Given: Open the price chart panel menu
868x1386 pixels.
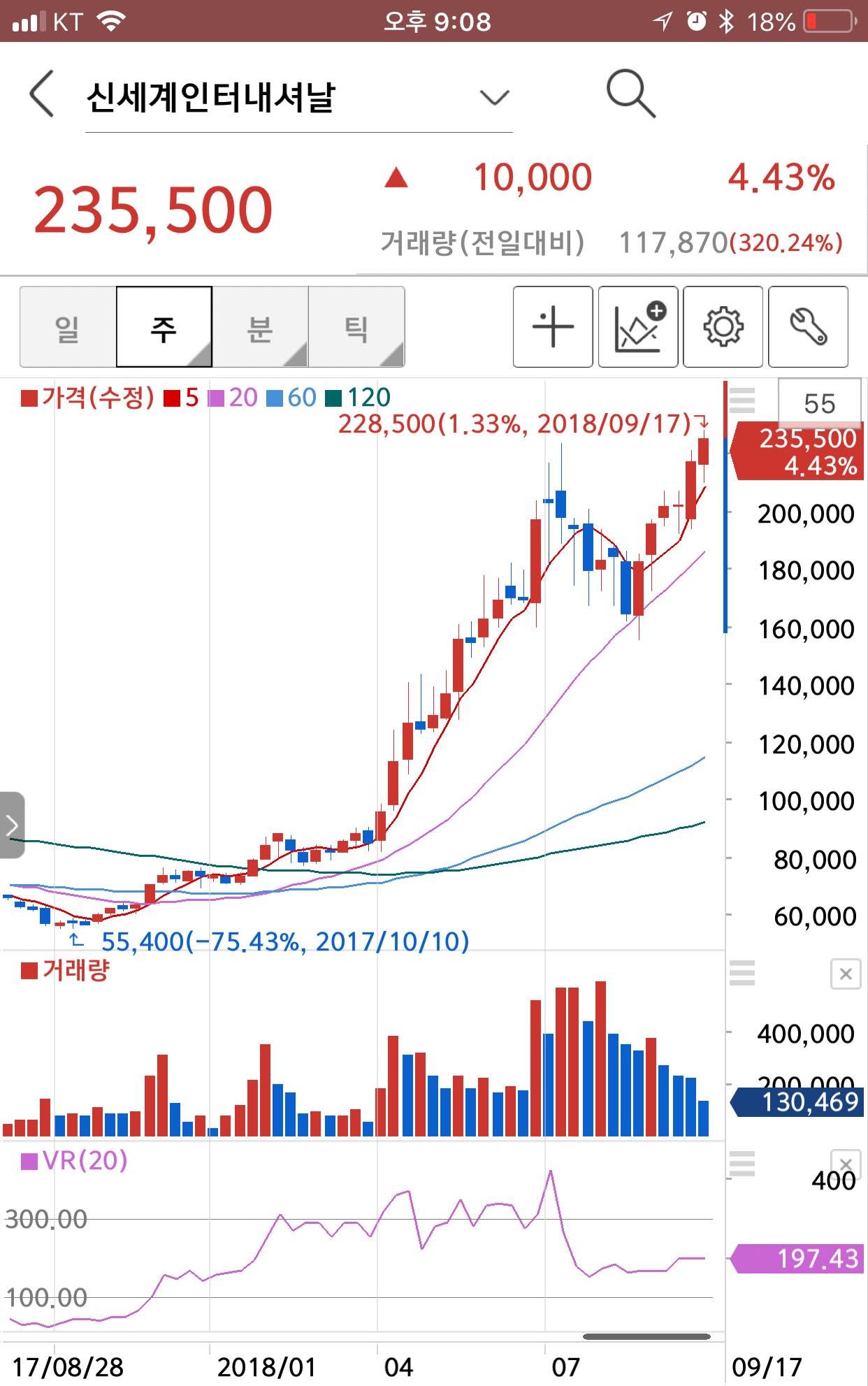Looking at the screenshot, I should pyautogui.click(x=742, y=400).
